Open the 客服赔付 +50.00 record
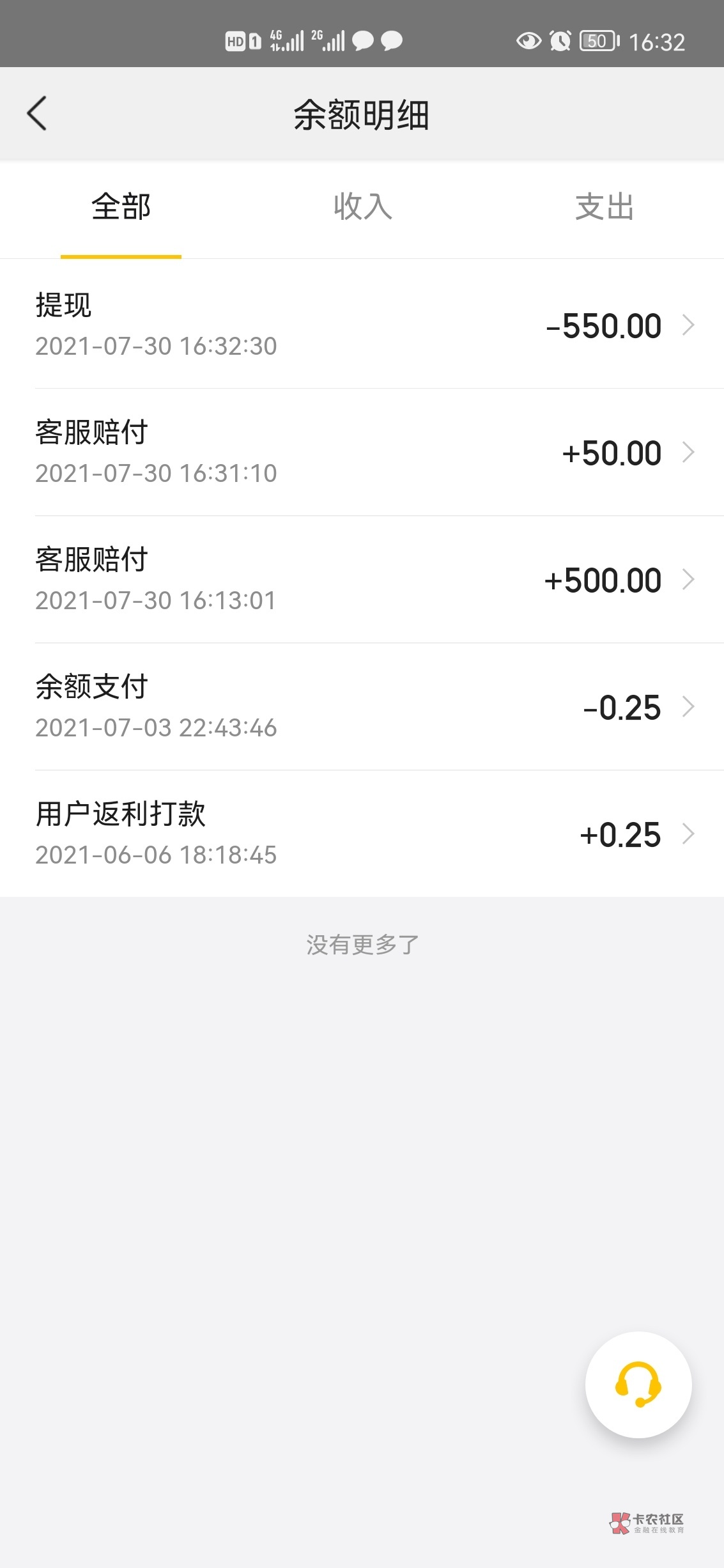This screenshot has width=724, height=1568. coord(362,452)
